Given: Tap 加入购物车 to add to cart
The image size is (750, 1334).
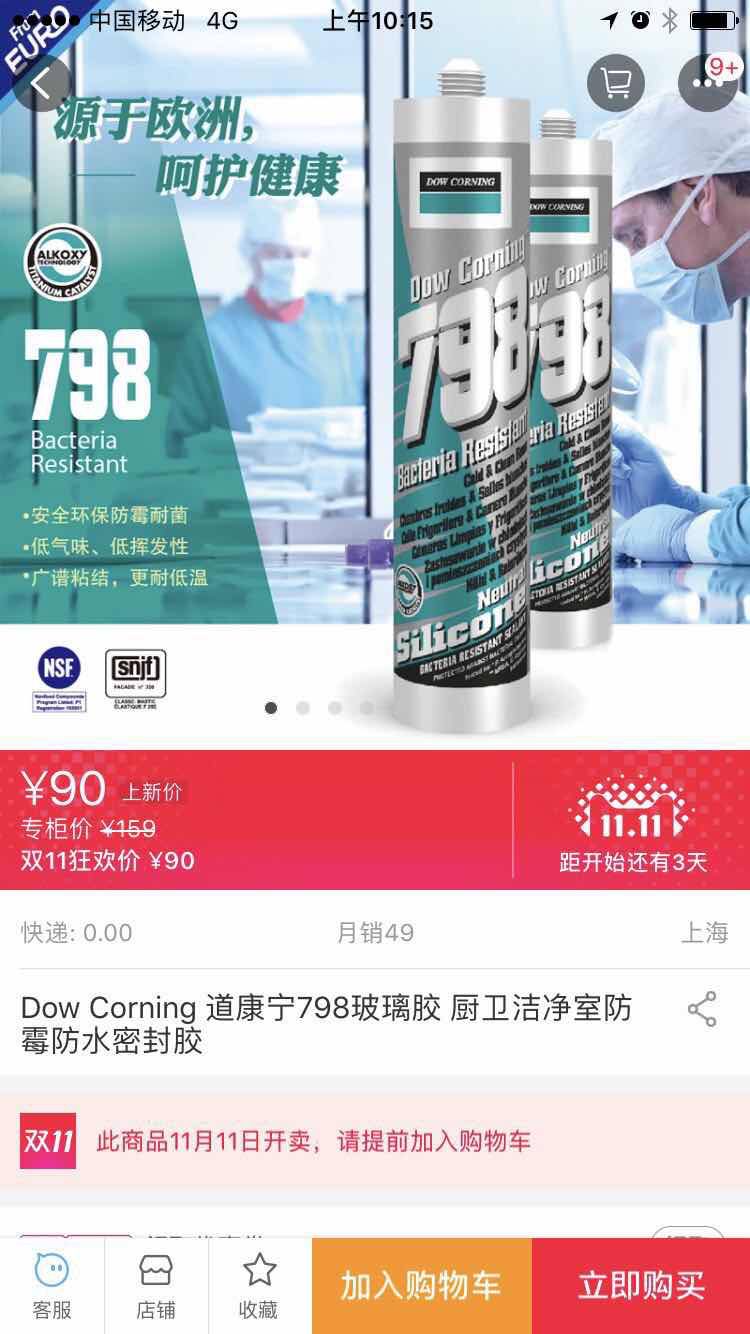Looking at the screenshot, I should click(421, 1286).
